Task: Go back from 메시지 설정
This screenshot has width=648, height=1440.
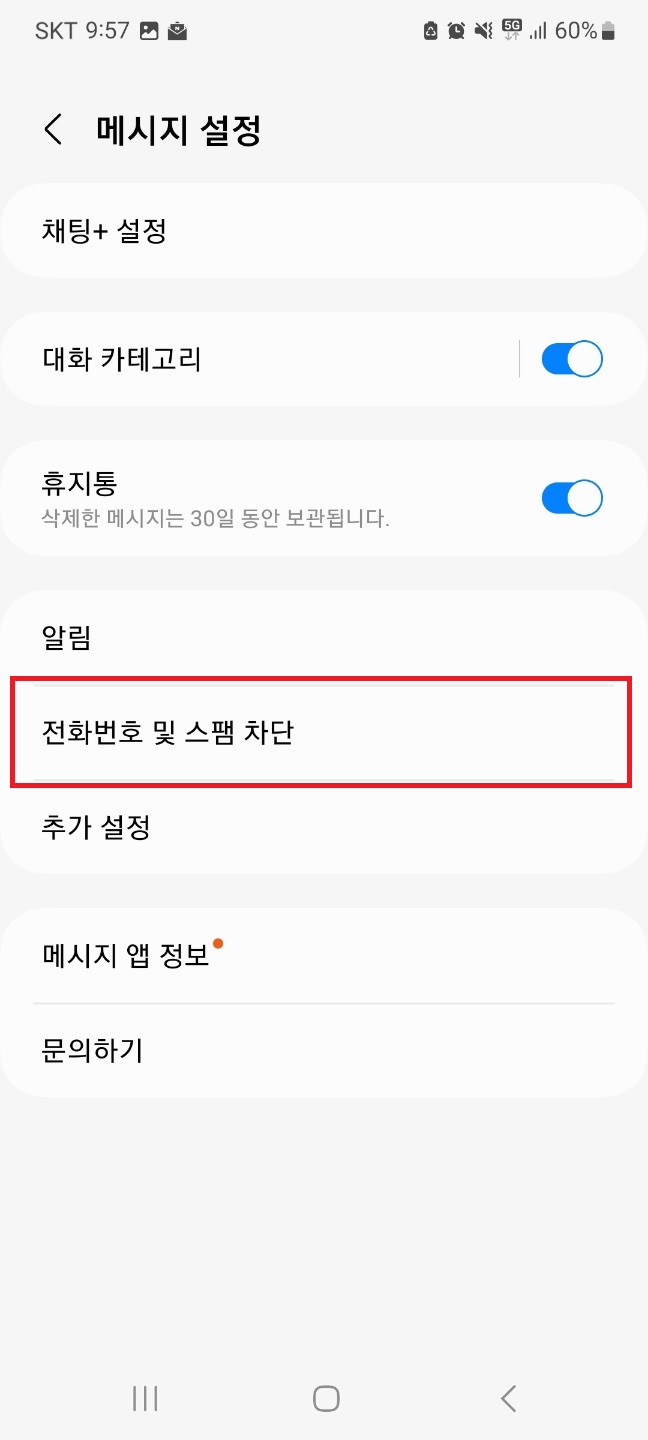Action: [53, 130]
